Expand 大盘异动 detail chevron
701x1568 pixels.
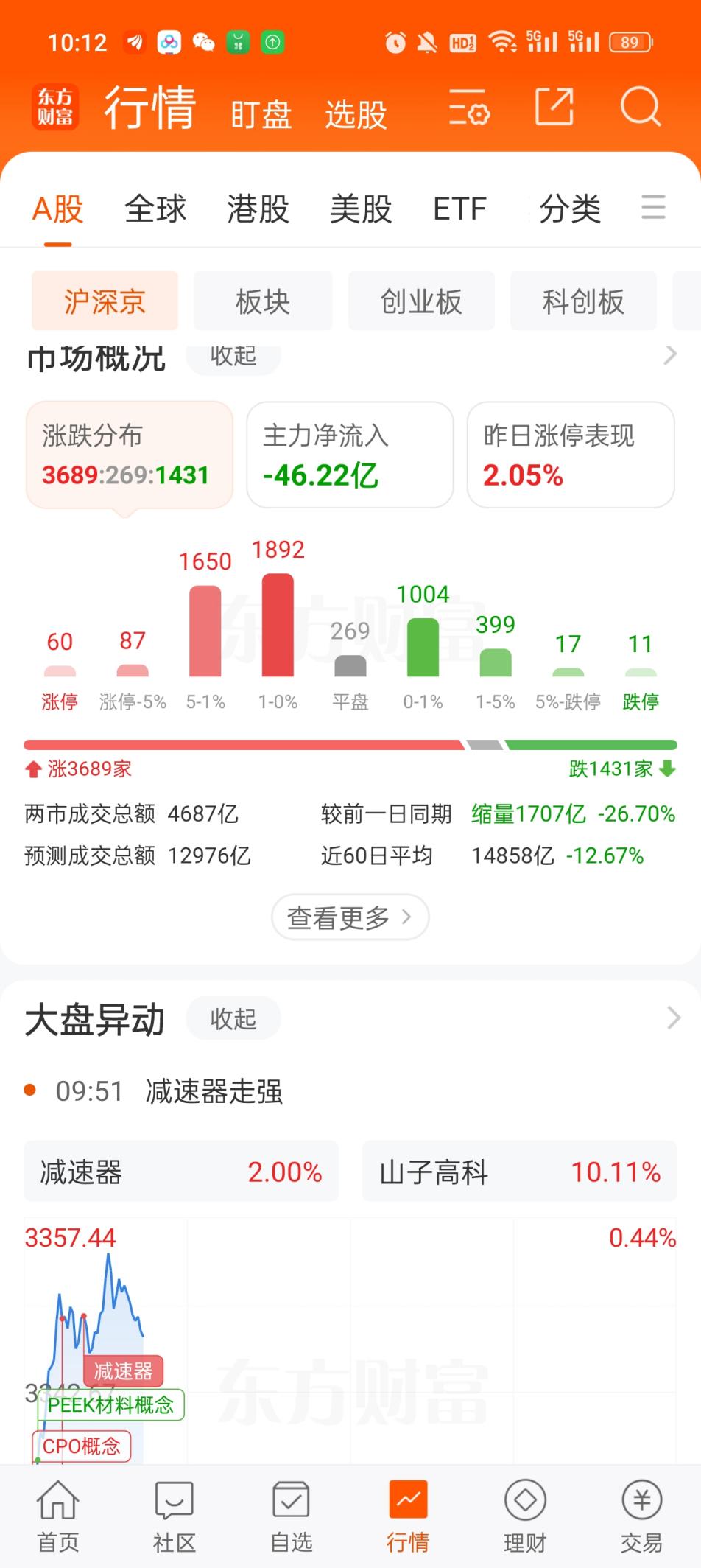point(670,1018)
